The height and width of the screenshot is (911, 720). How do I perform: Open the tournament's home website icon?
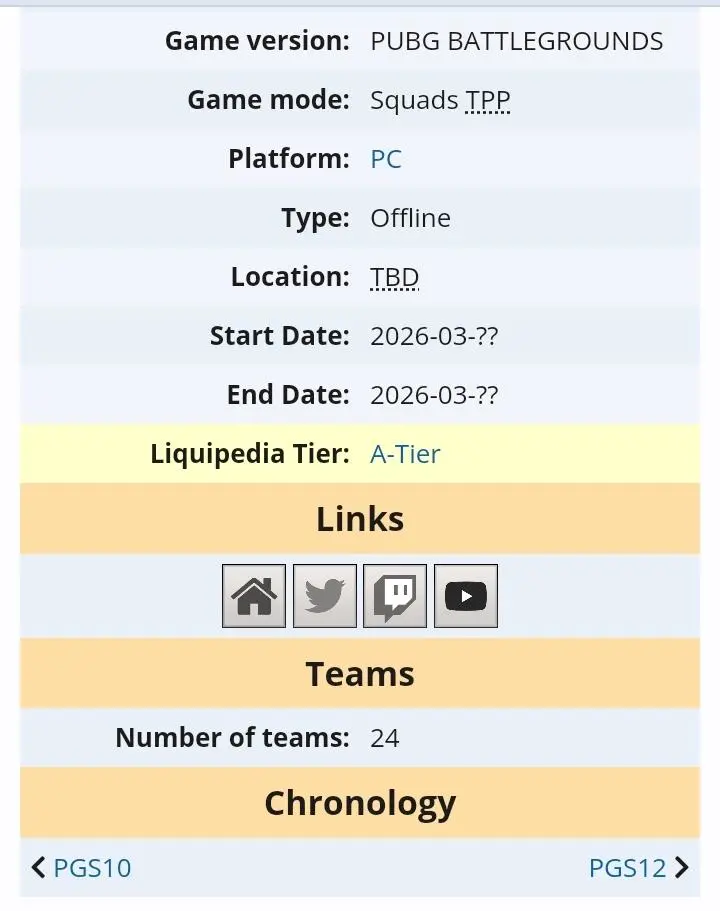(254, 596)
